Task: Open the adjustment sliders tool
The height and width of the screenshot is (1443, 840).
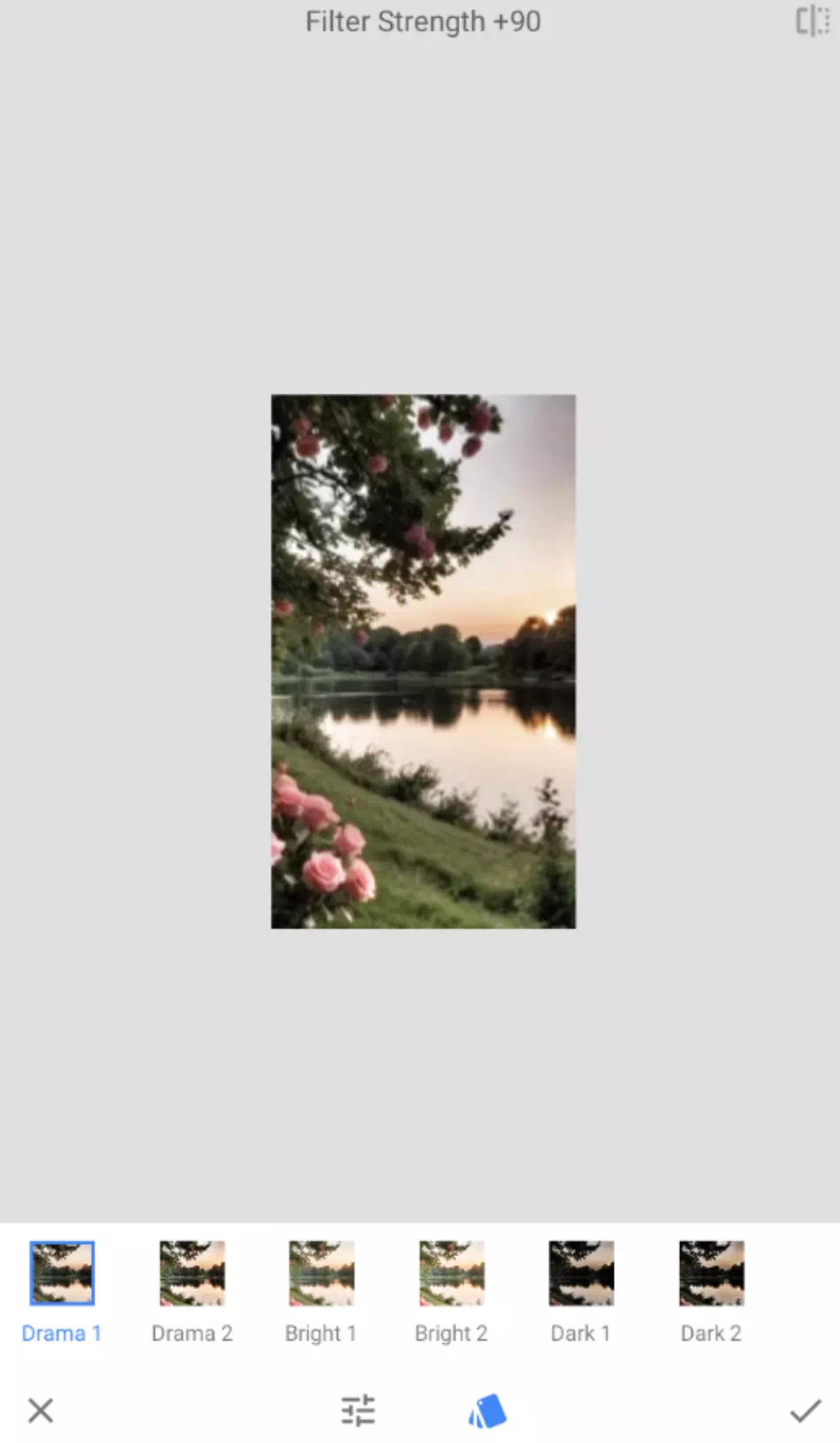Action: [358, 1410]
